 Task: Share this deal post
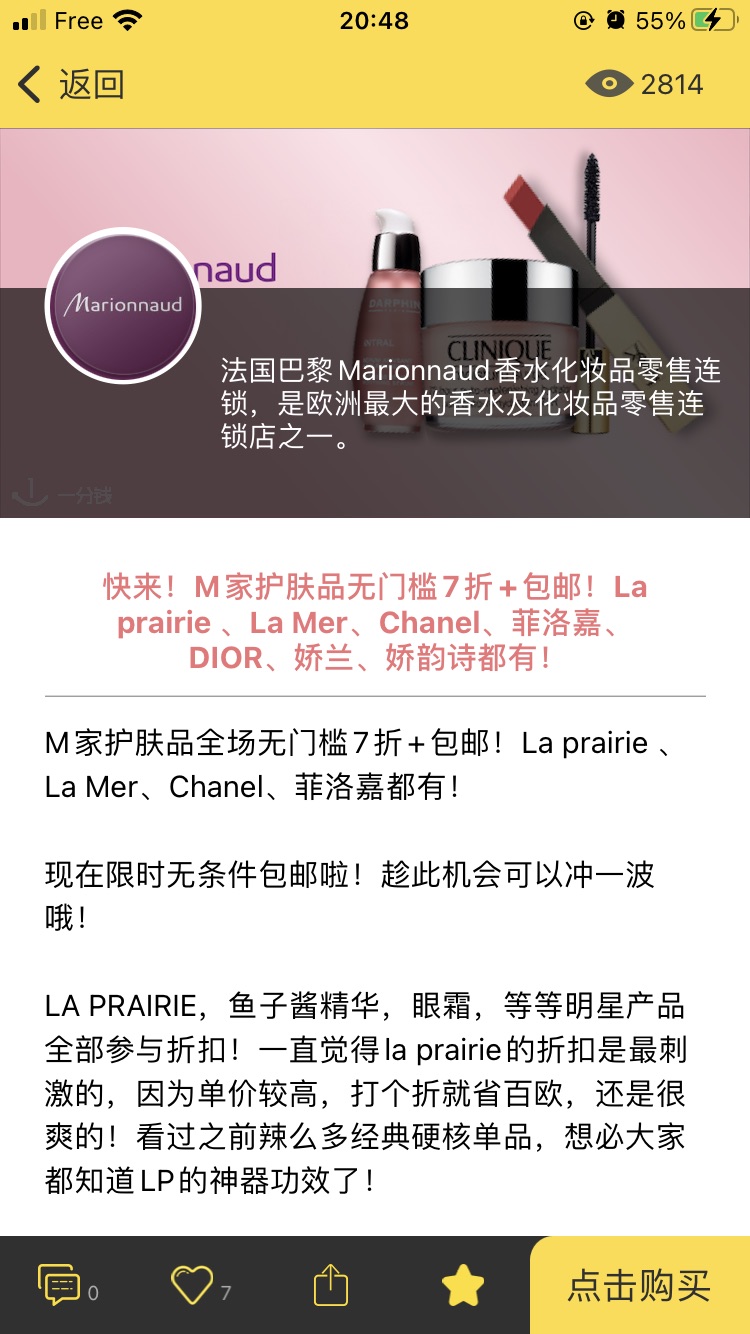(x=331, y=1285)
